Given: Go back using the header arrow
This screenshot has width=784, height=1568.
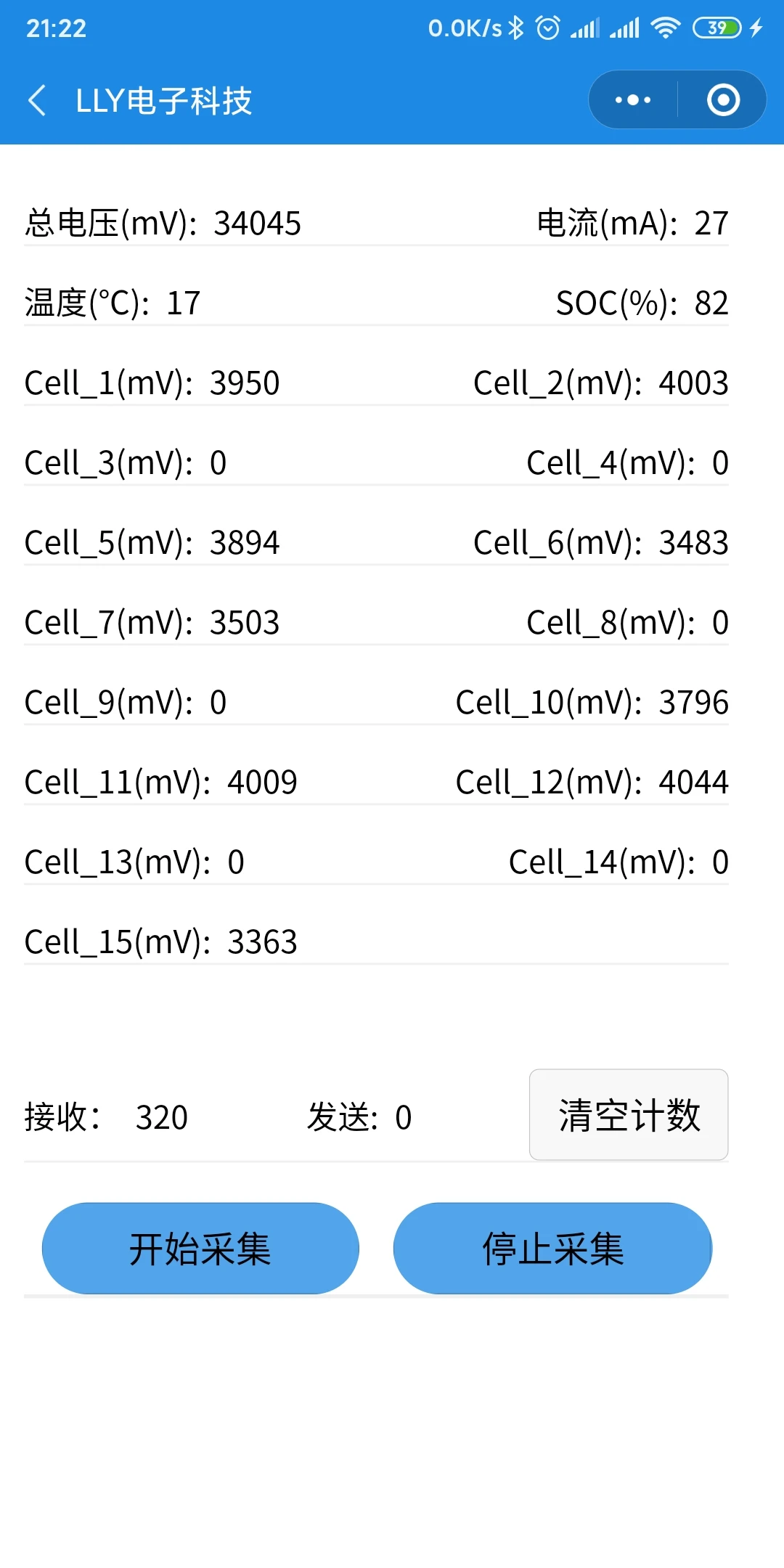Looking at the screenshot, I should pyautogui.click(x=38, y=100).
